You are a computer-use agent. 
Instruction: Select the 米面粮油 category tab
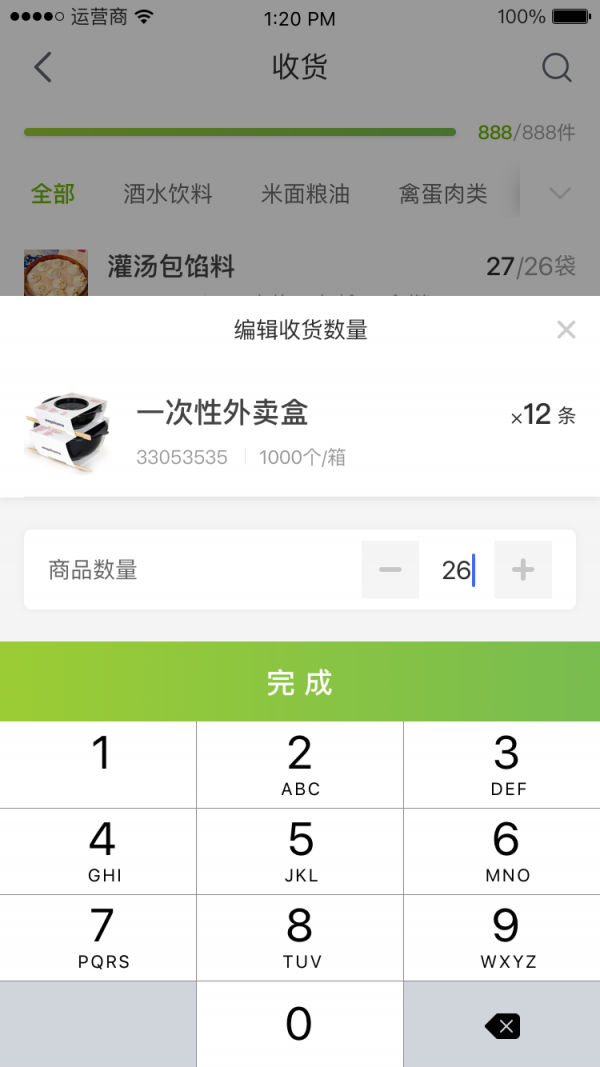coord(305,194)
